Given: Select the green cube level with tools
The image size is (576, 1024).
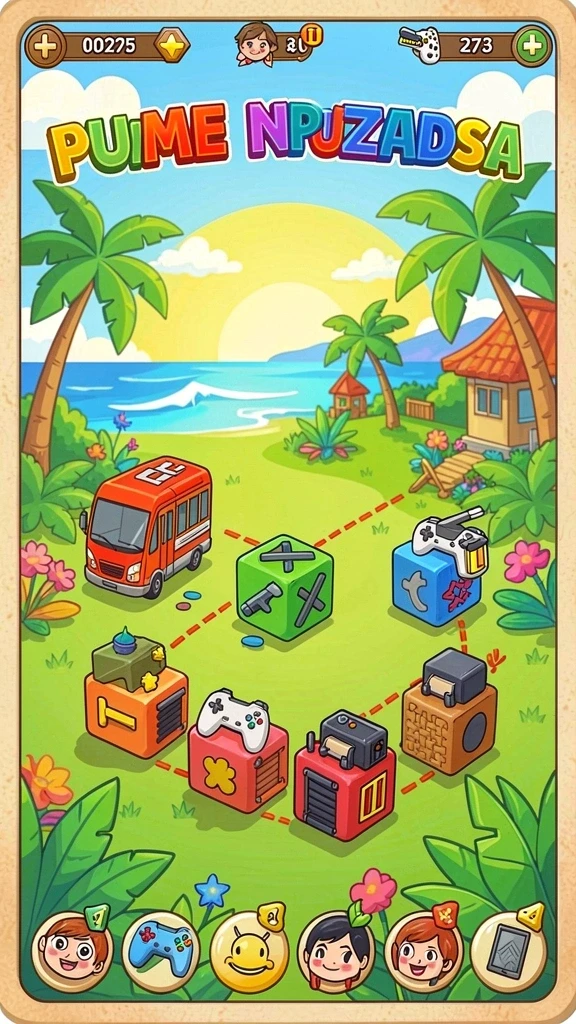Looking at the screenshot, I should click(285, 587).
